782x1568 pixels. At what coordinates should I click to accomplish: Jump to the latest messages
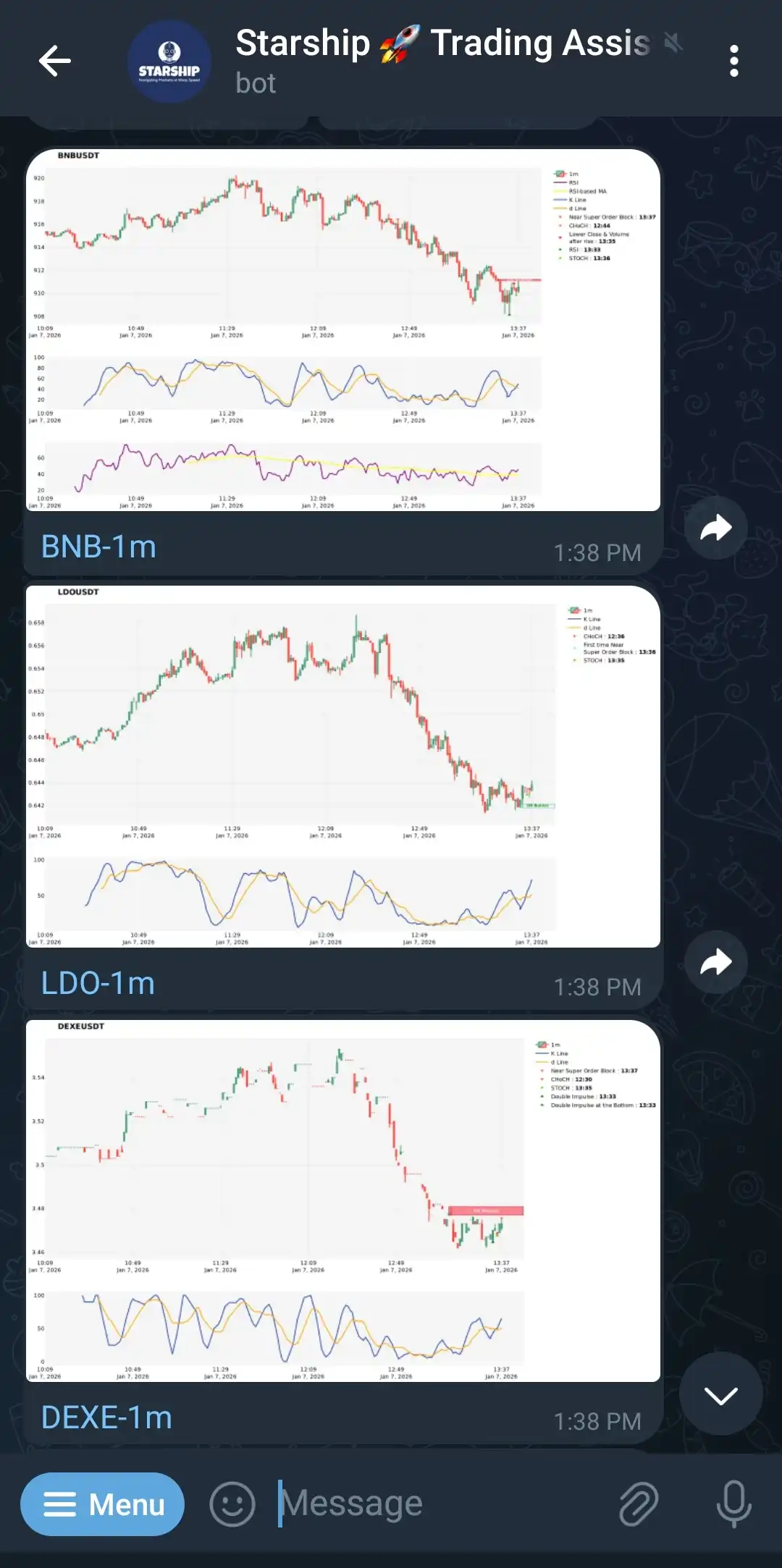[x=720, y=1394]
